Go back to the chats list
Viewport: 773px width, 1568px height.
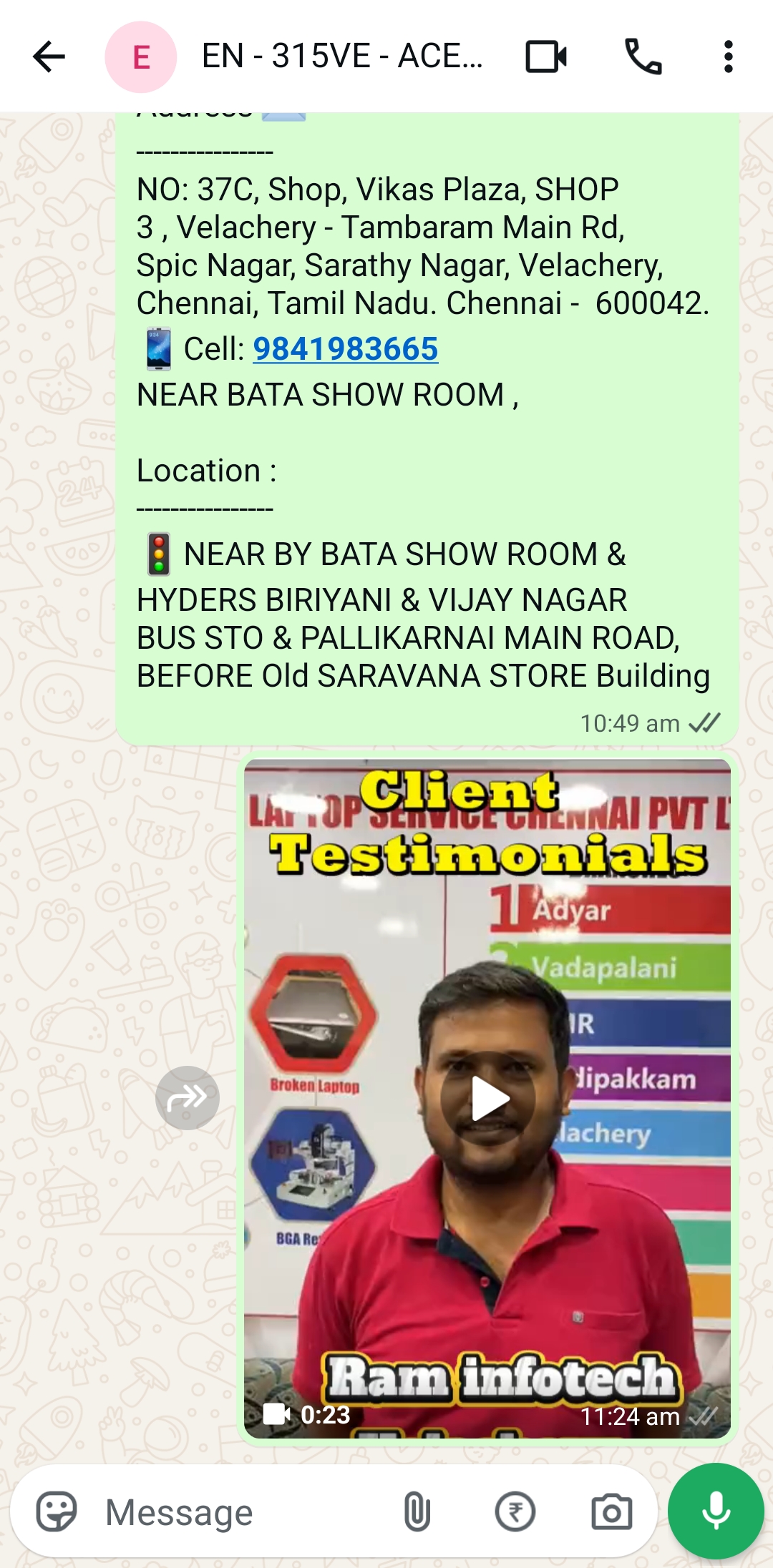click(x=49, y=57)
